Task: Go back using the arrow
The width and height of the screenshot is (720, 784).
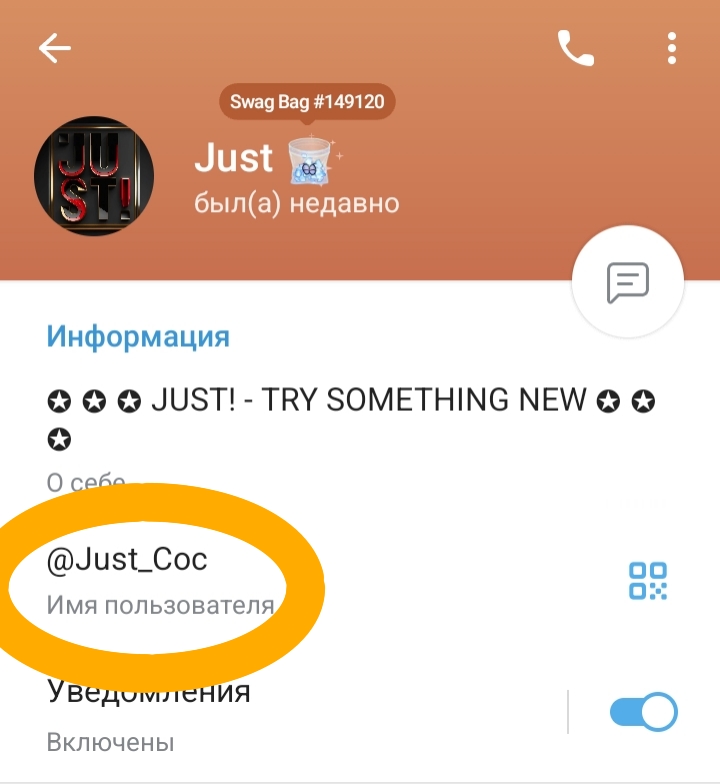Action: pos(54,48)
